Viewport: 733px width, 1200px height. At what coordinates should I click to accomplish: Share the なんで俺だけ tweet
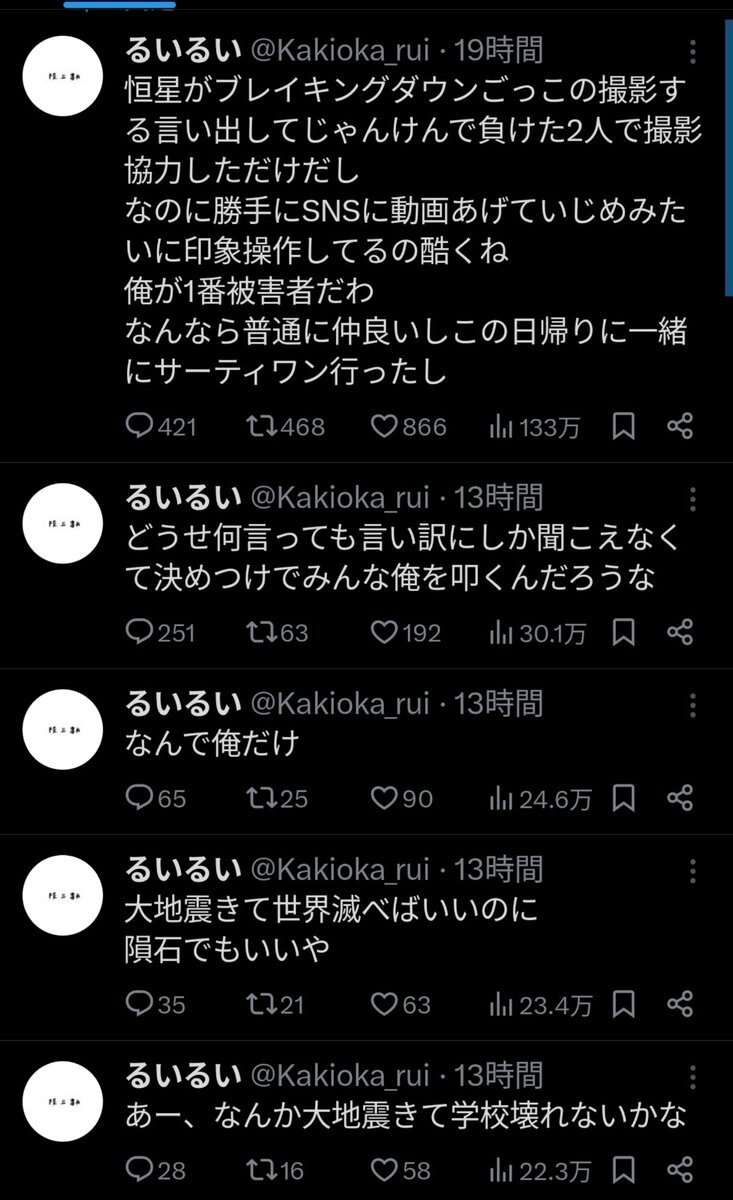680,798
